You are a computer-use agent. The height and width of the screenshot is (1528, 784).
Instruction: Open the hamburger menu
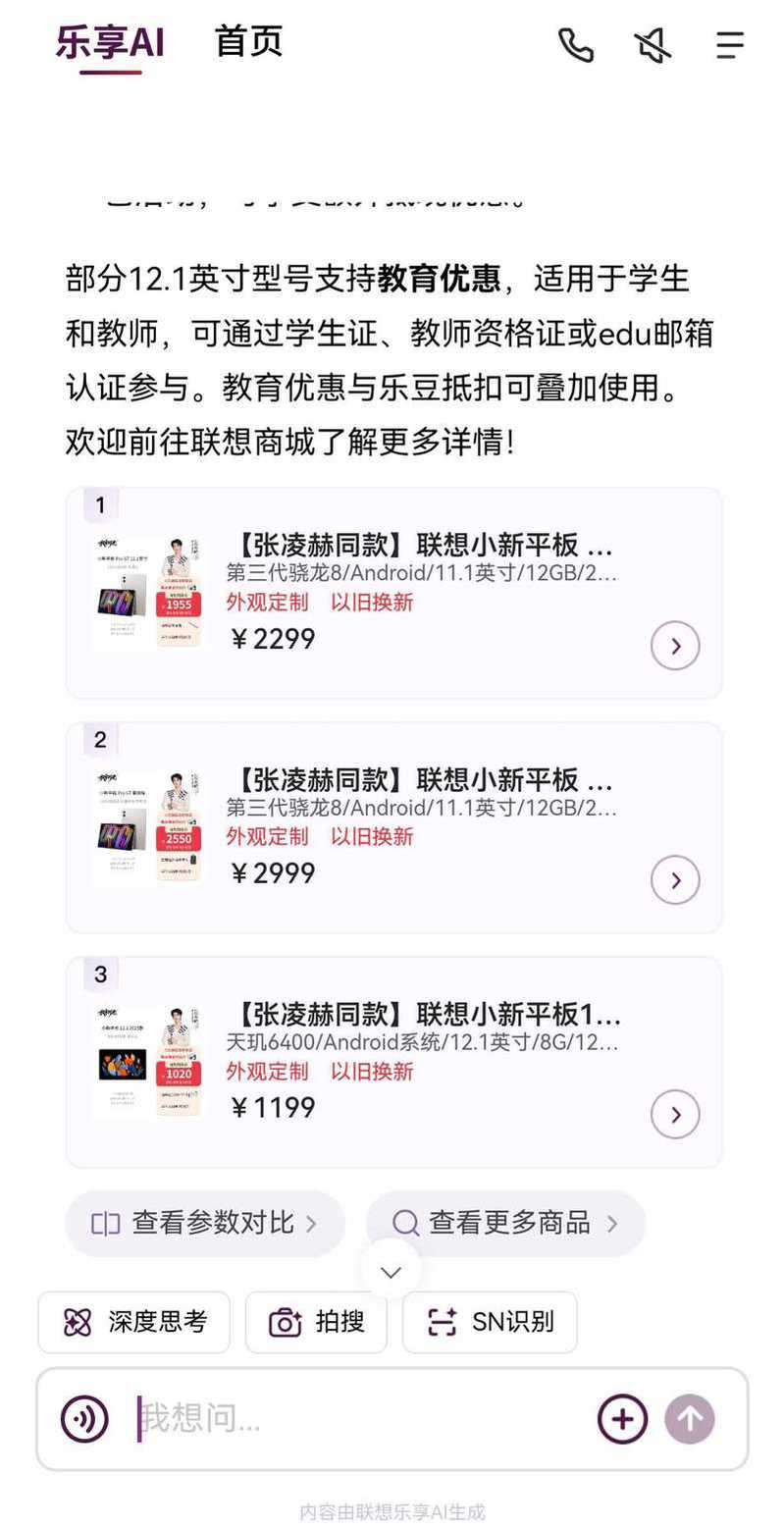(729, 45)
